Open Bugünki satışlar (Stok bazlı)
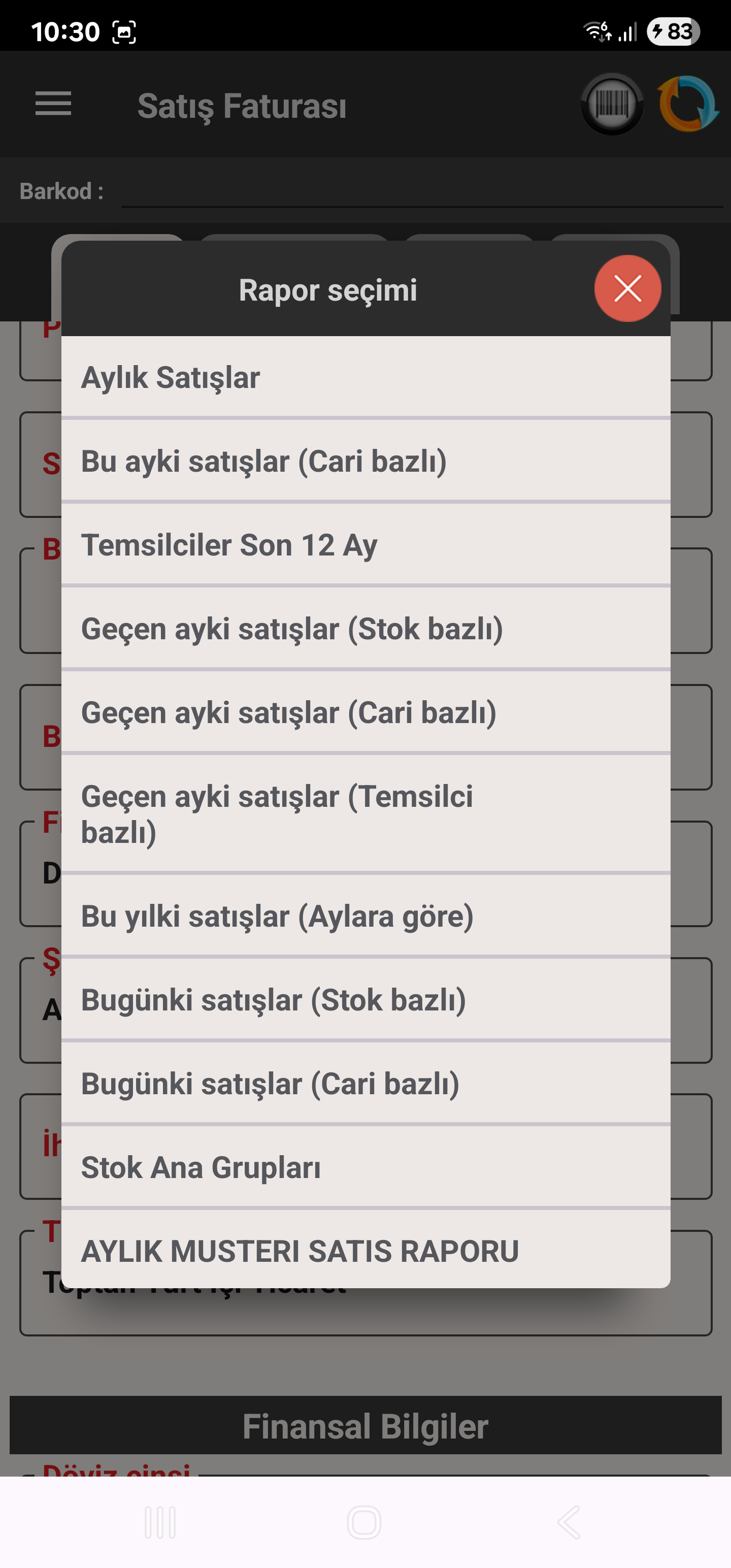The width and height of the screenshot is (731, 1568). [x=365, y=1000]
